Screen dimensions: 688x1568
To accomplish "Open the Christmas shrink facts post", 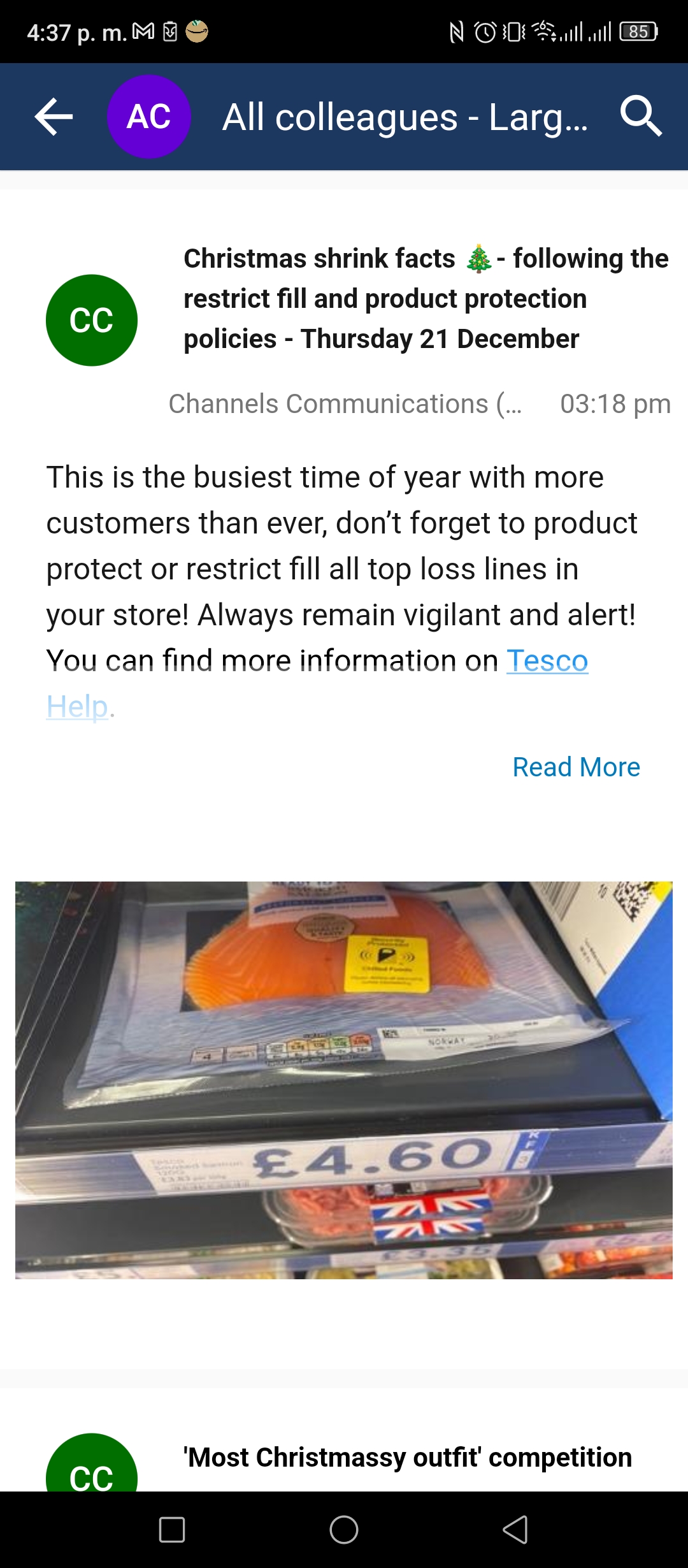I will [x=426, y=298].
